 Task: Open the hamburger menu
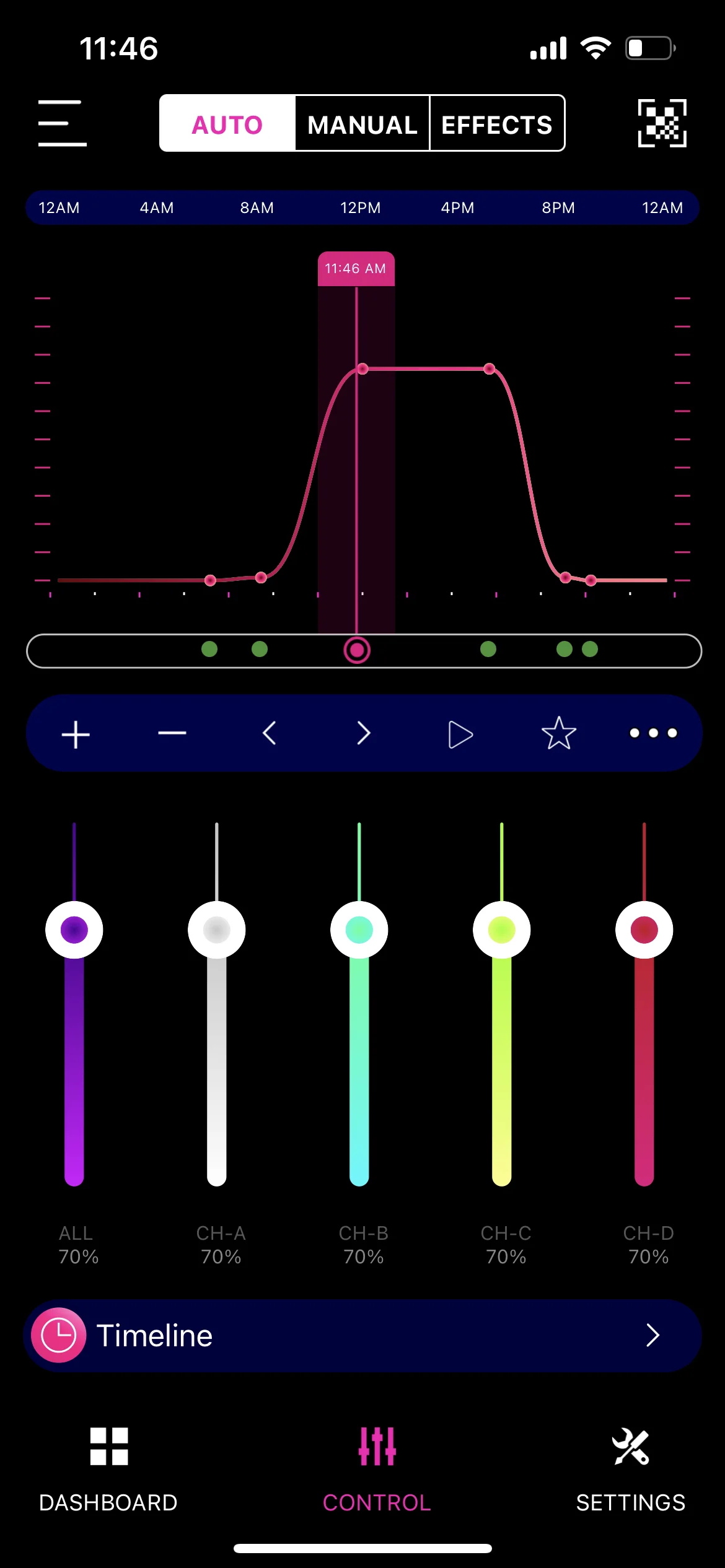(62, 123)
